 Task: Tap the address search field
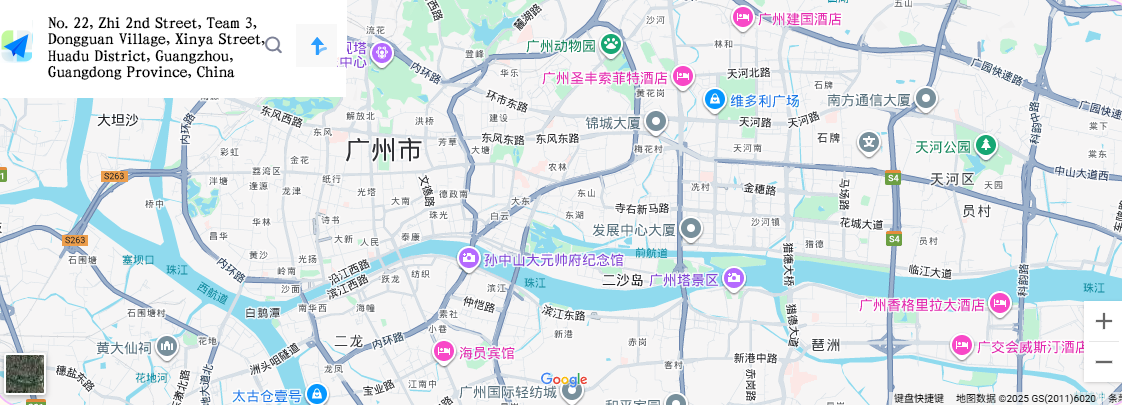click(x=150, y=47)
